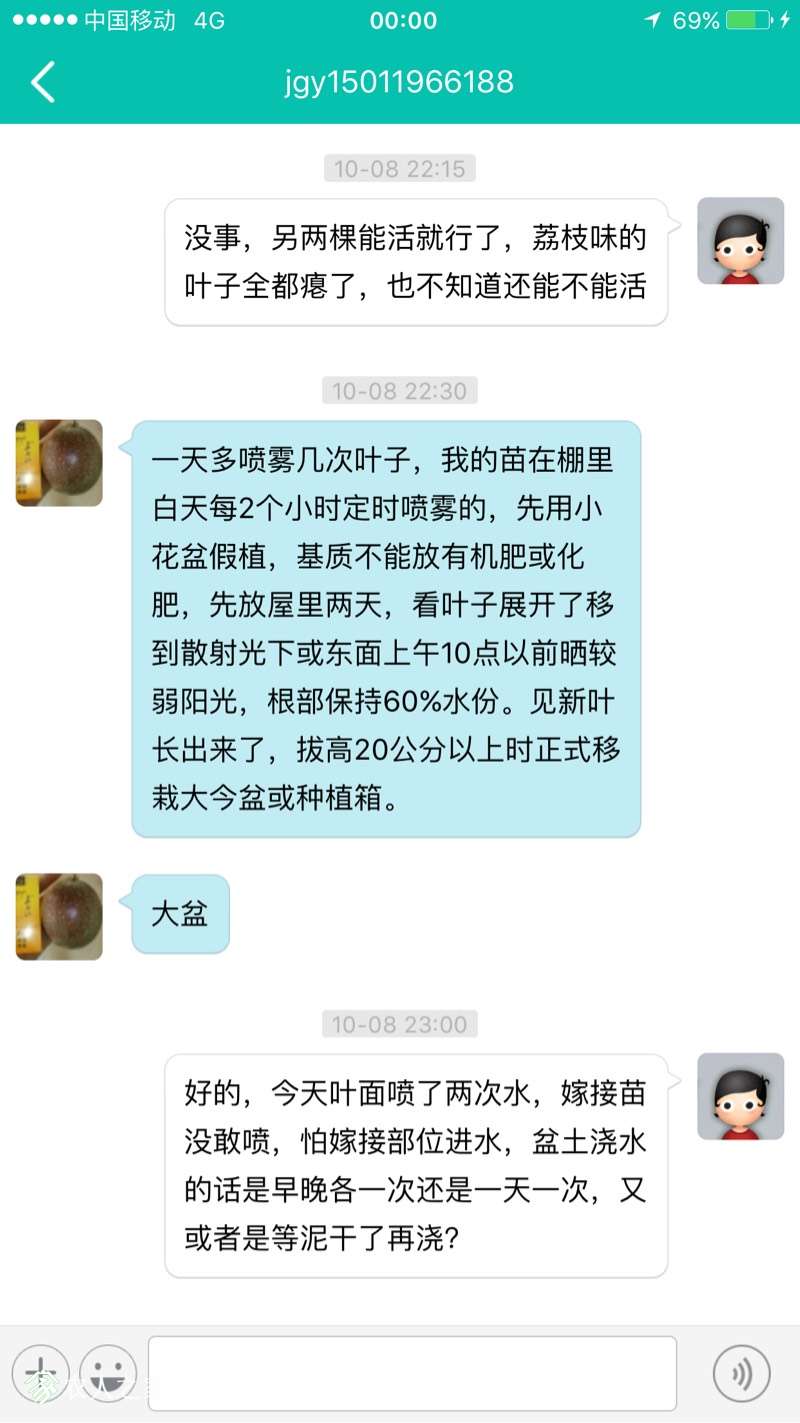
Task: Open the plus attachment button
Action: tap(41, 1373)
